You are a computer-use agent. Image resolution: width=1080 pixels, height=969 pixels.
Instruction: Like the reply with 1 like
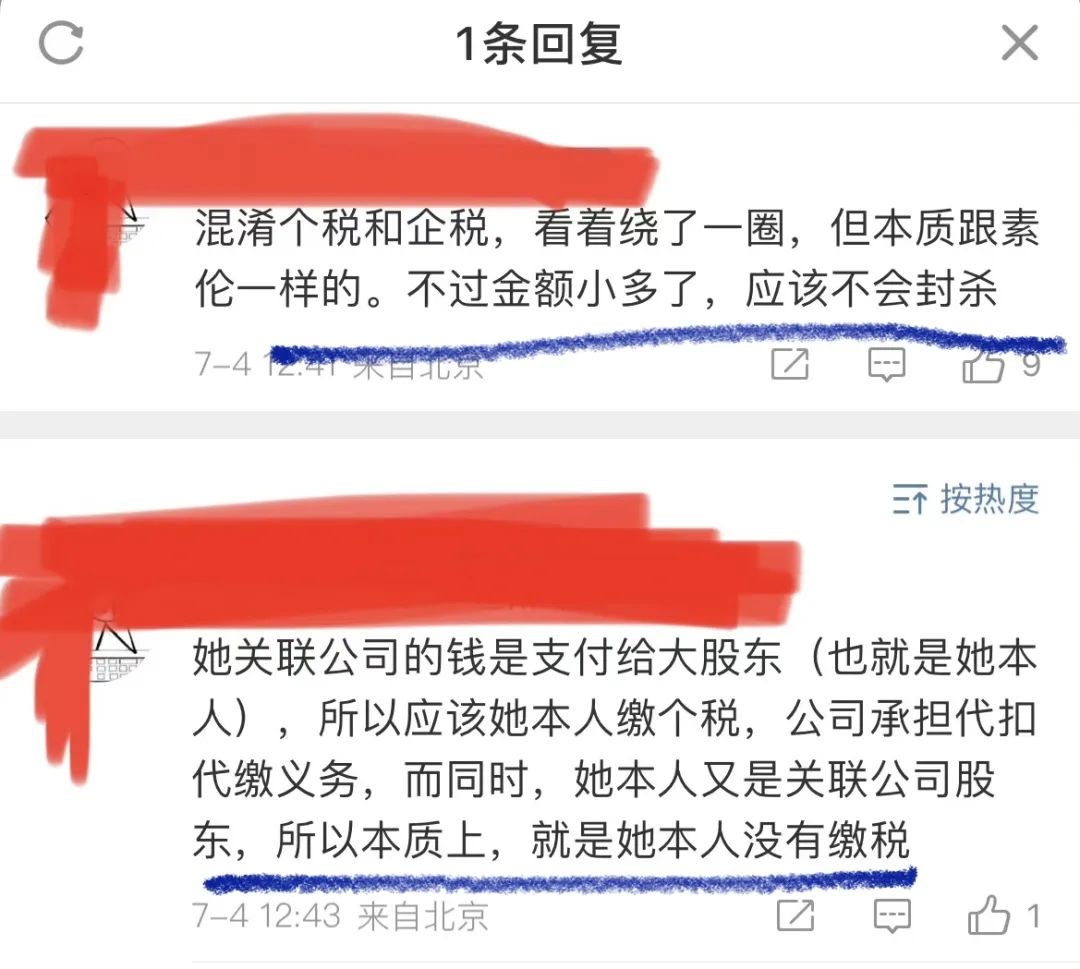coord(989,915)
